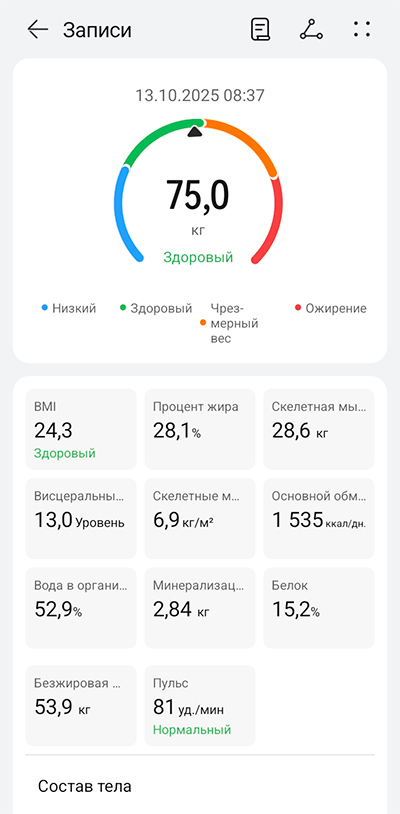Image resolution: width=400 pixels, height=814 pixels.
Task: Open the BMI 24,3 card
Action: (x=81, y=429)
